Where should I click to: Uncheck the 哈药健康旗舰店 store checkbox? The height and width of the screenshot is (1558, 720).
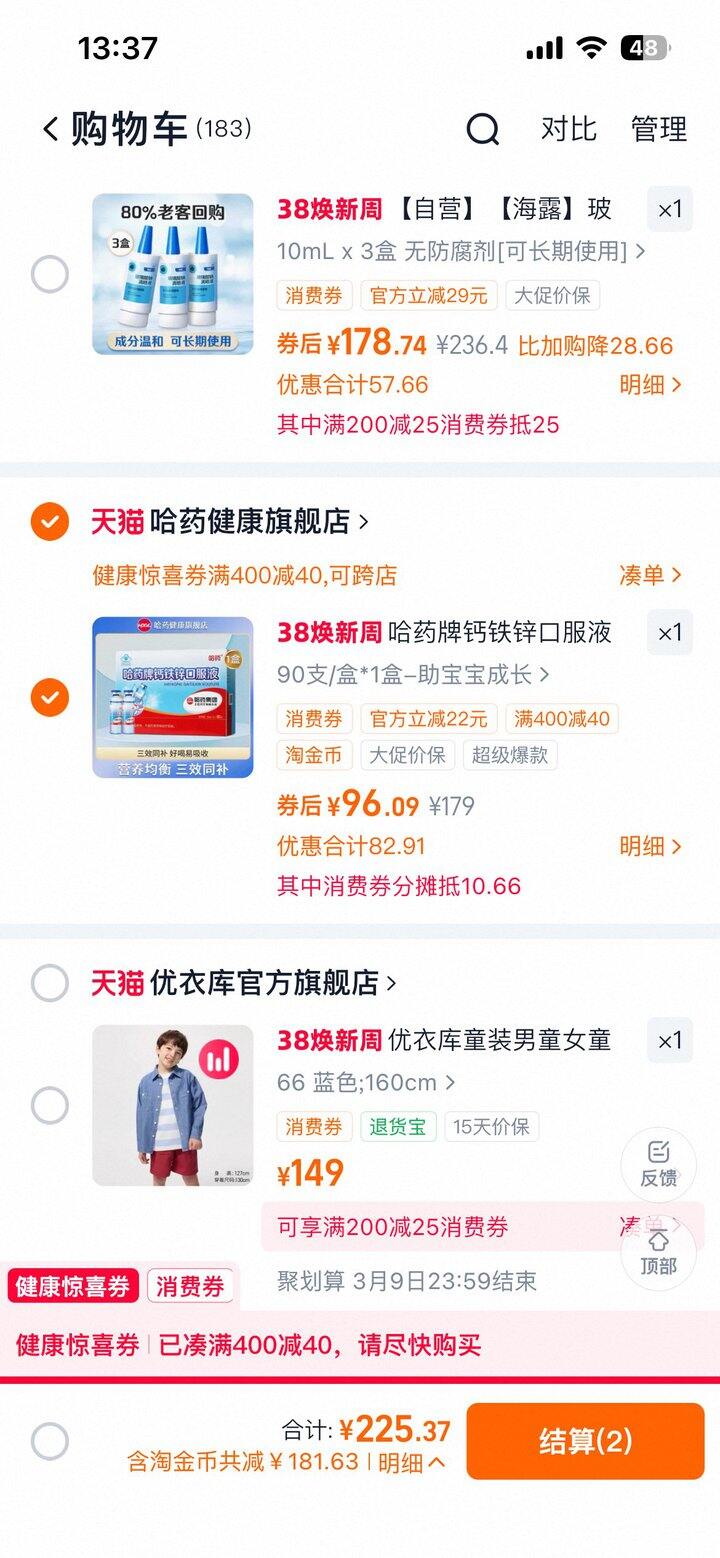point(50,521)
